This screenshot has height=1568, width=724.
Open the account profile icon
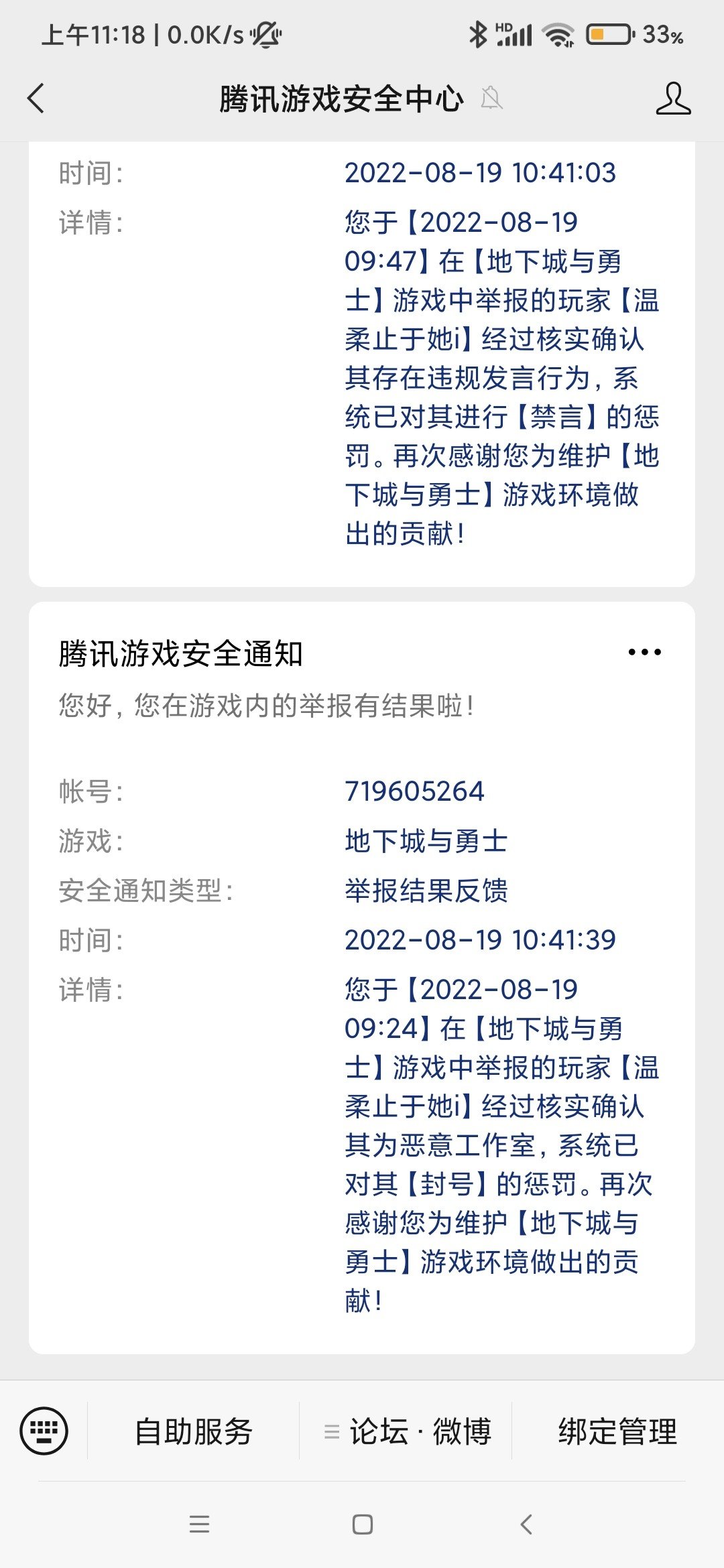tap(672, 99)
